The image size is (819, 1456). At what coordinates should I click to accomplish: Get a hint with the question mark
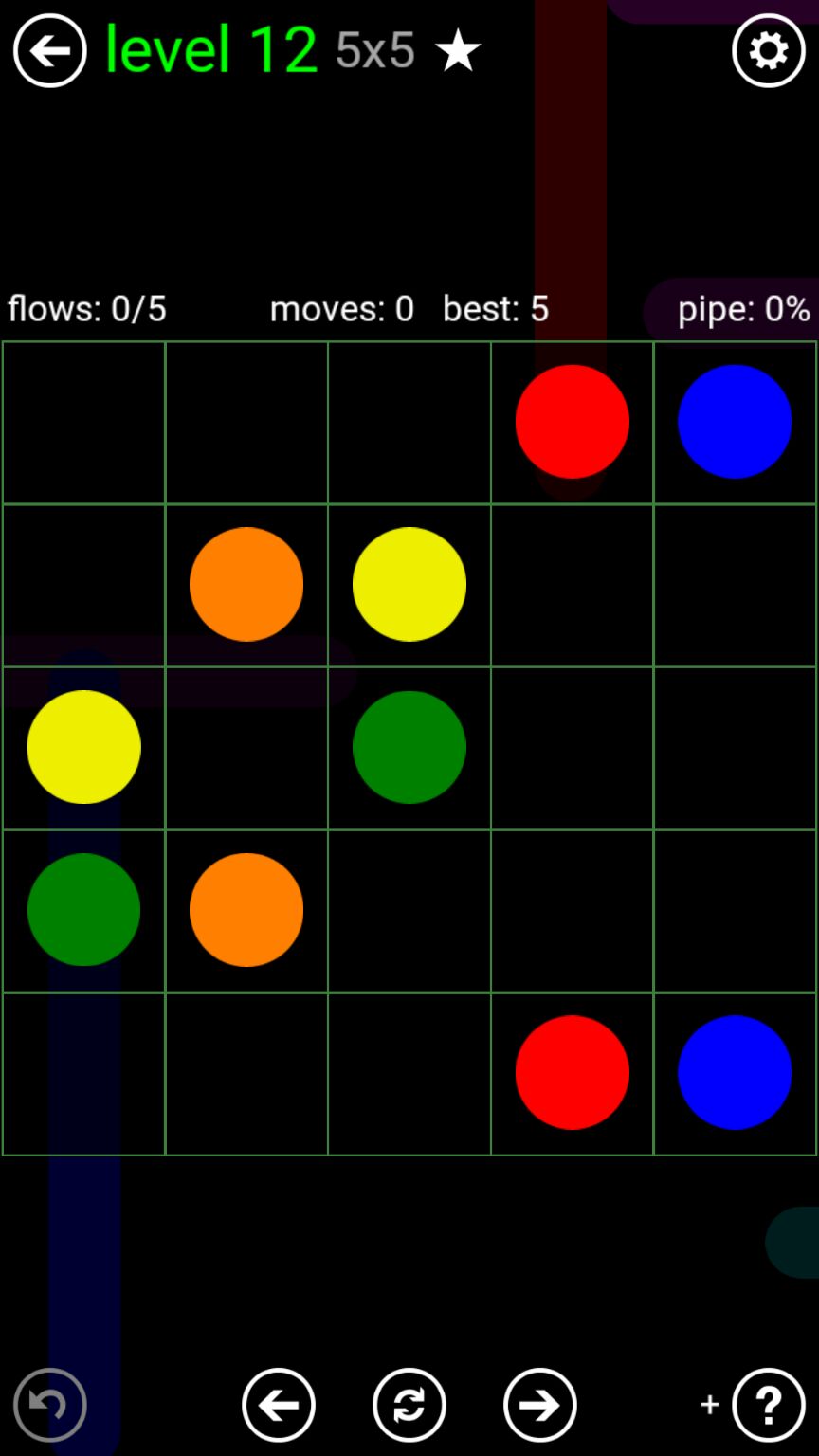tap(768, 1405)
